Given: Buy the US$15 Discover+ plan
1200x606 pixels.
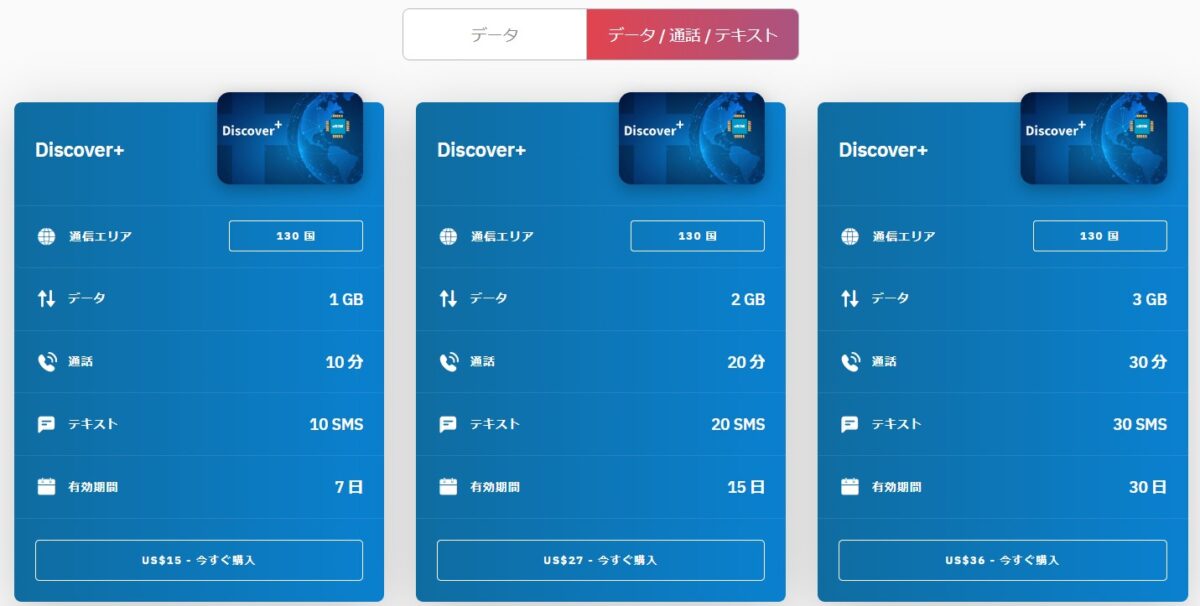Looking at the screenshot, I should [199, 560].
